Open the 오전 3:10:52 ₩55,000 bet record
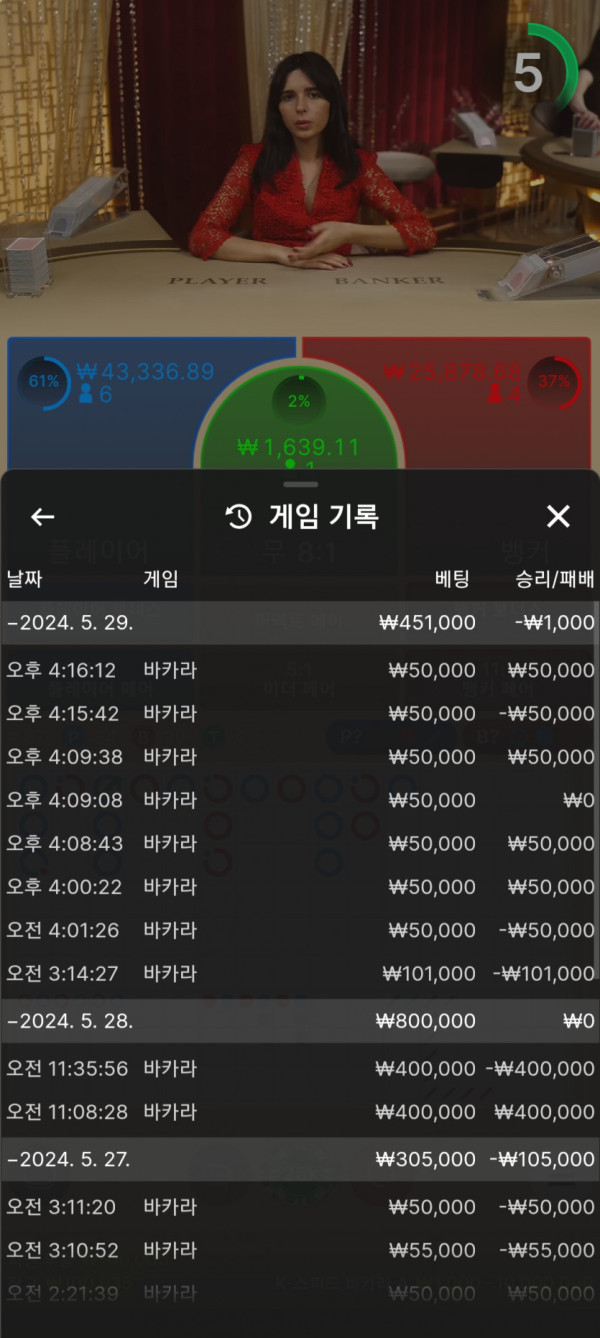This screenshot has height=1338, width=600. [x=300, y=1250]
